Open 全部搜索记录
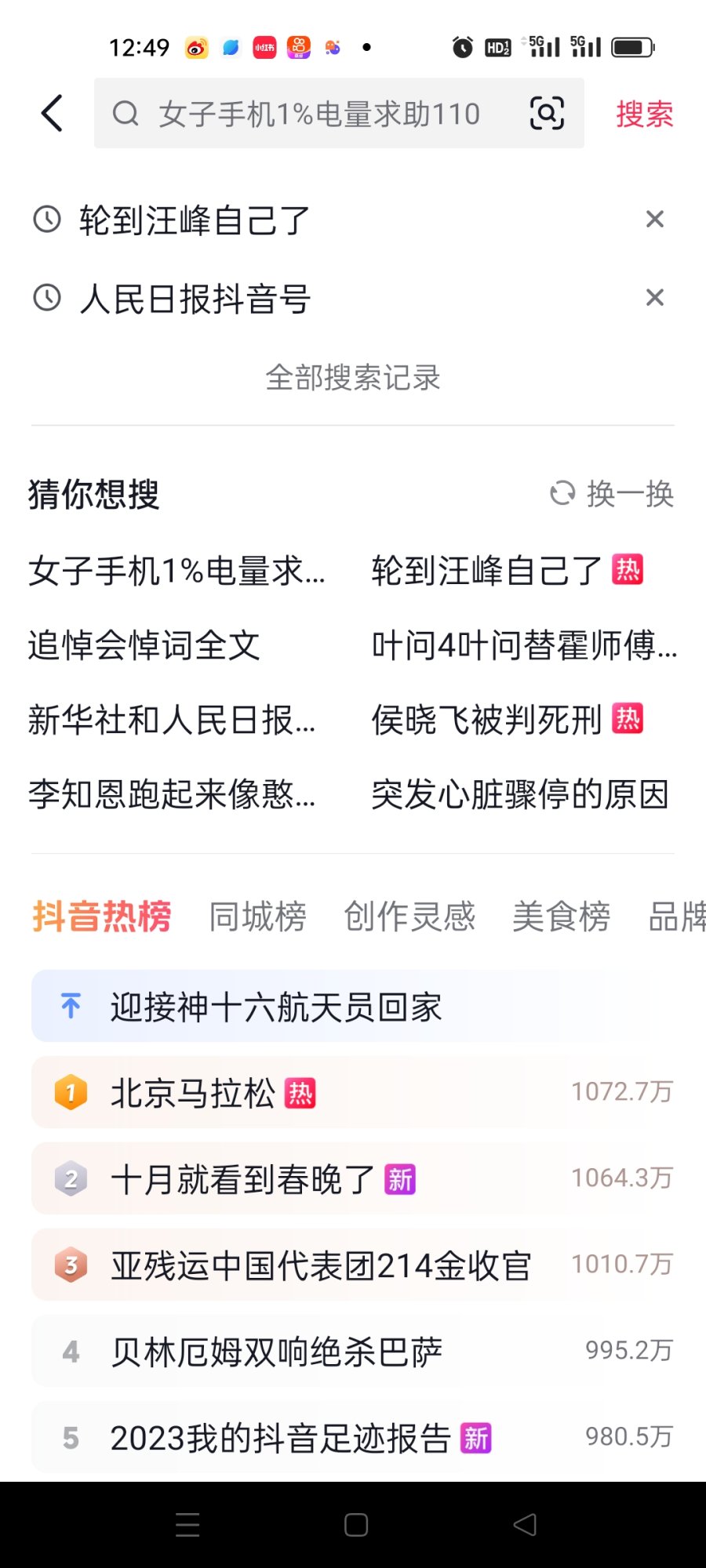Image resolution: width=706 pixels, height=1568 pixels. (352, 378)
